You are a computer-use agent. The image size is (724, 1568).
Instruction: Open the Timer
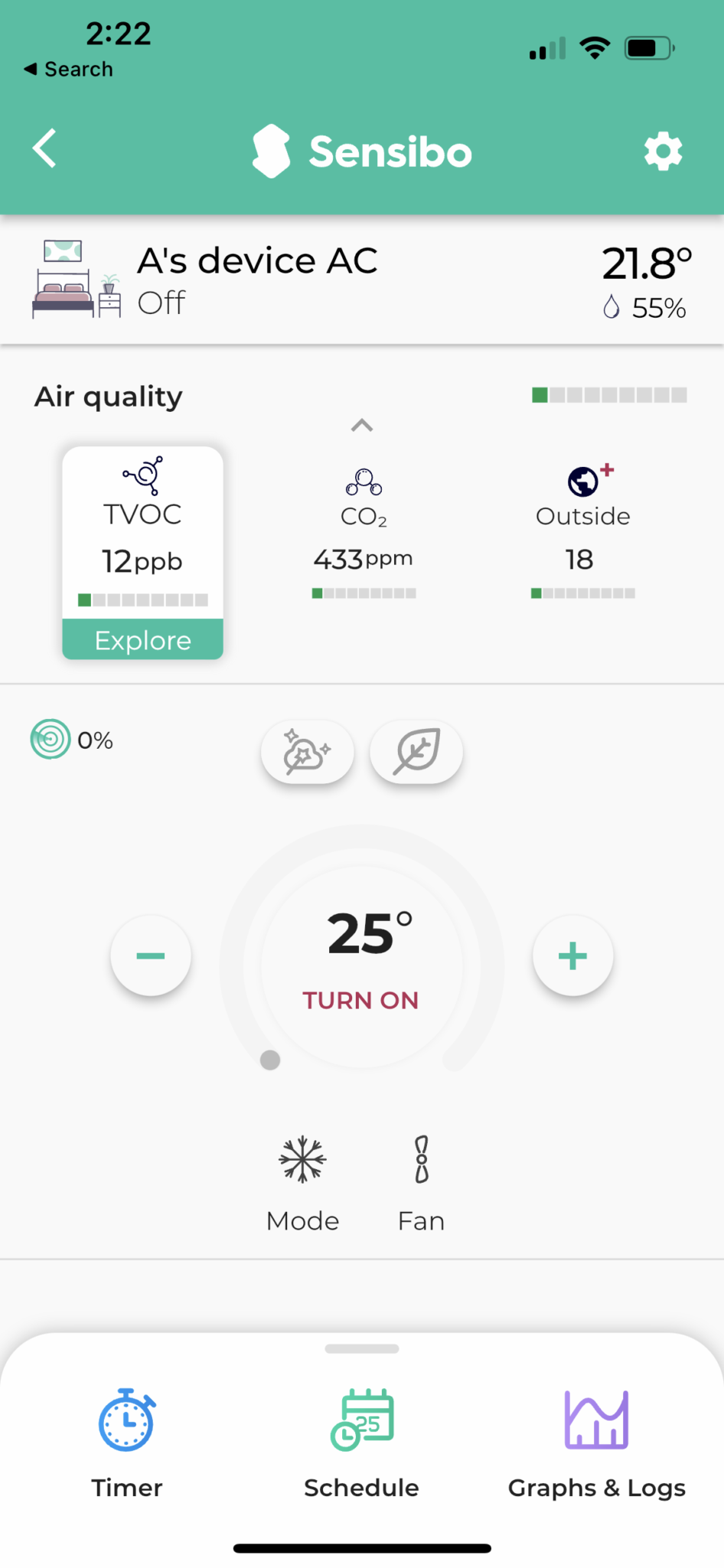(127, 1444)
